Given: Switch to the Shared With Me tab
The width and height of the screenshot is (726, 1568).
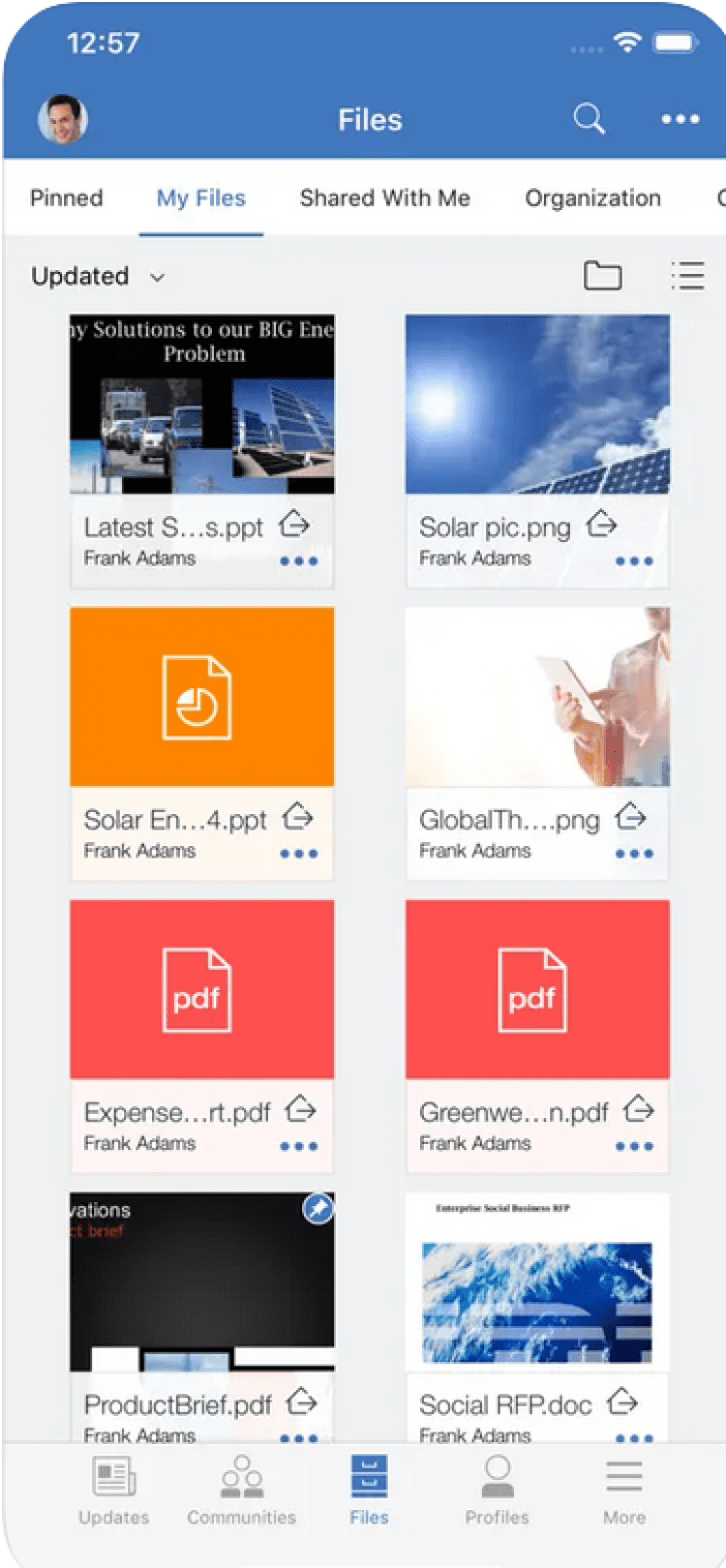Looking at the screenshot, I should pyautogui.click(x=384, y=198).
